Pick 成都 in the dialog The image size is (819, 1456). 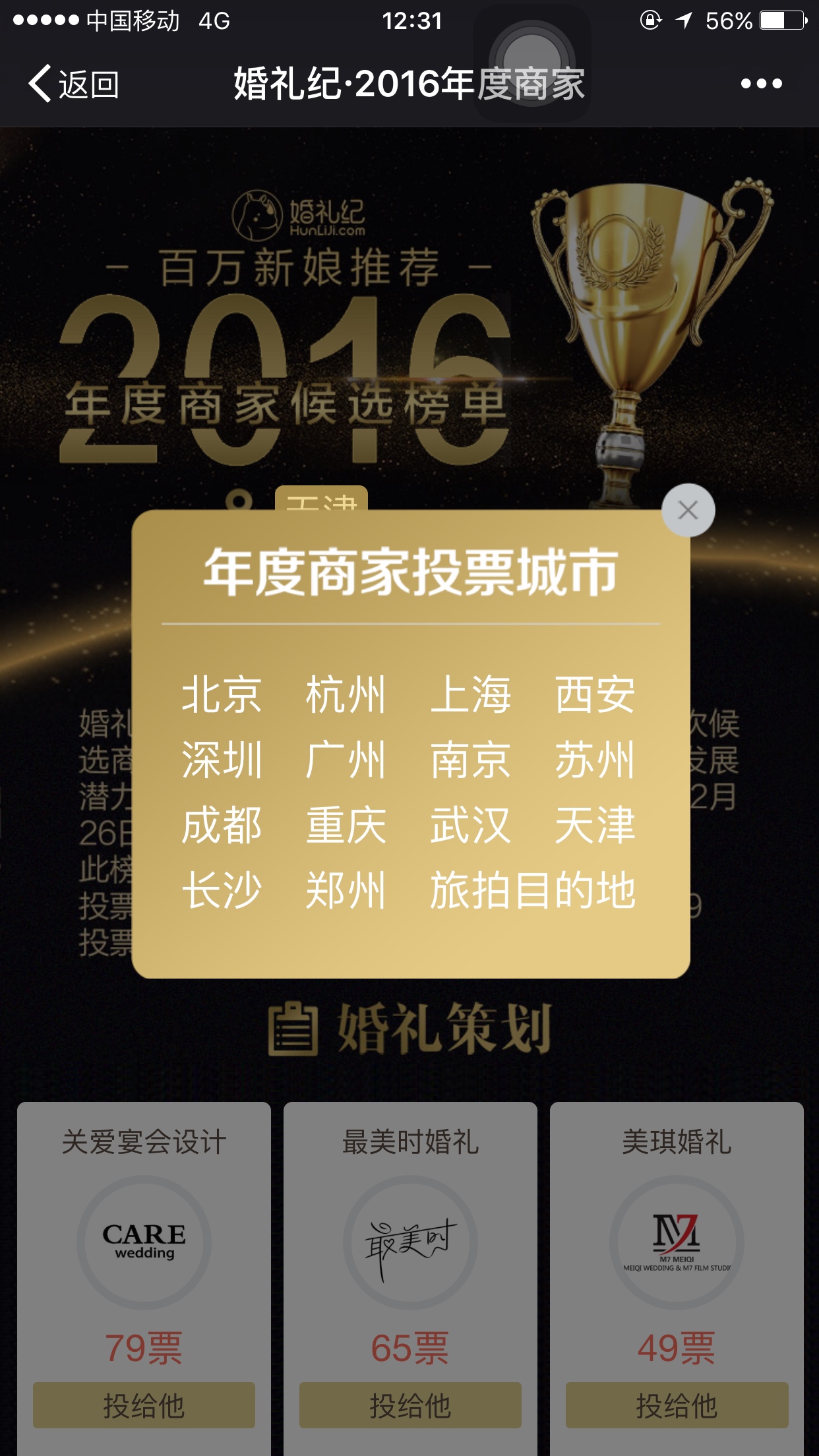pos(222,825)
